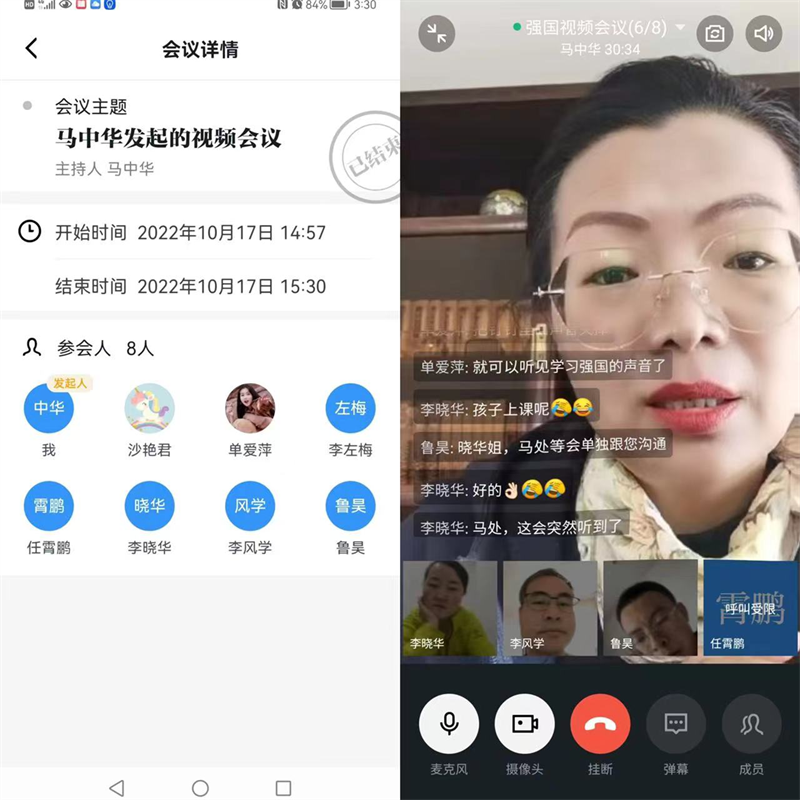
Task: Go back from meeting details page
Action: (31, 48)
